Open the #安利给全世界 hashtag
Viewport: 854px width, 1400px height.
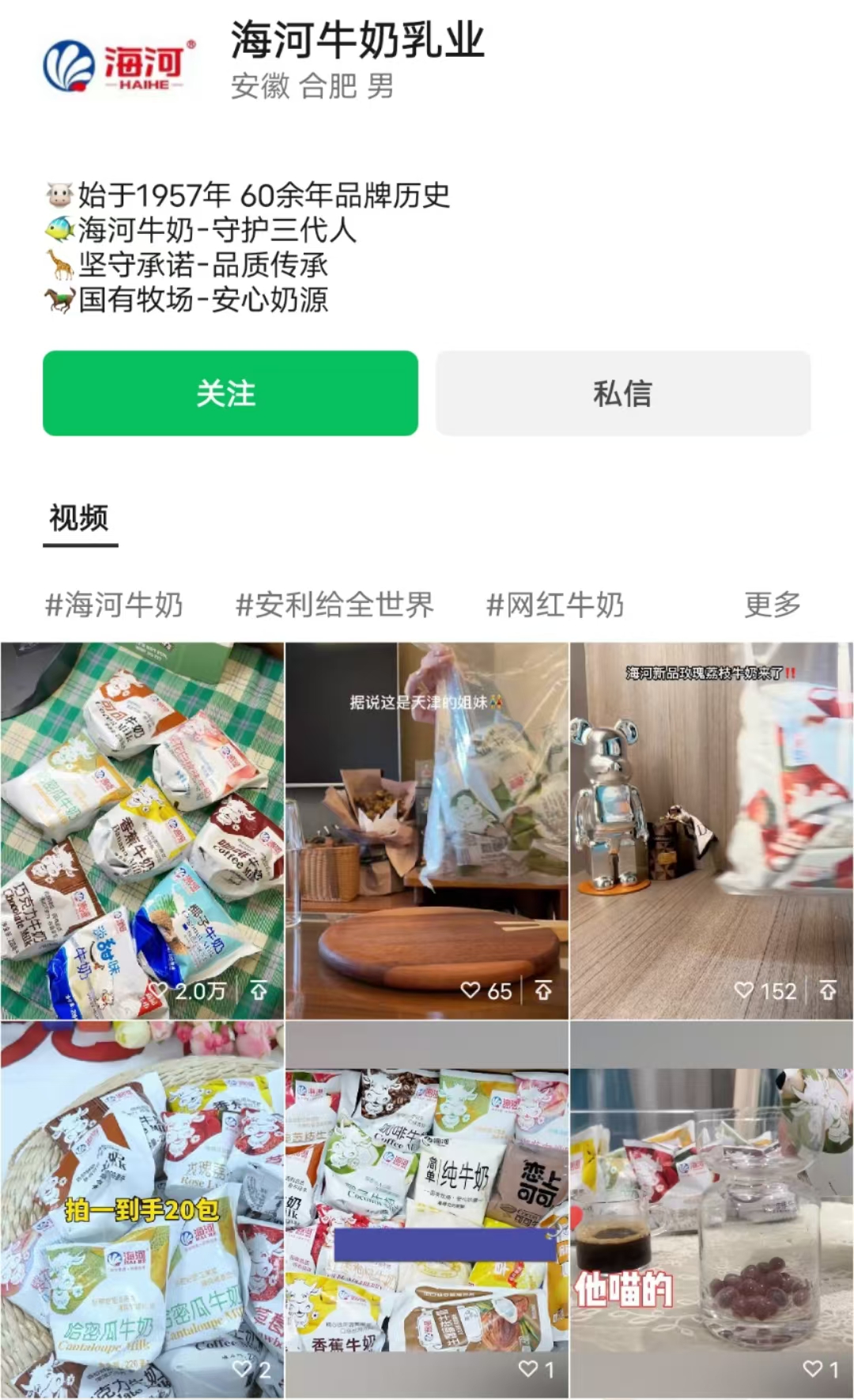click(x=334, y=605)
